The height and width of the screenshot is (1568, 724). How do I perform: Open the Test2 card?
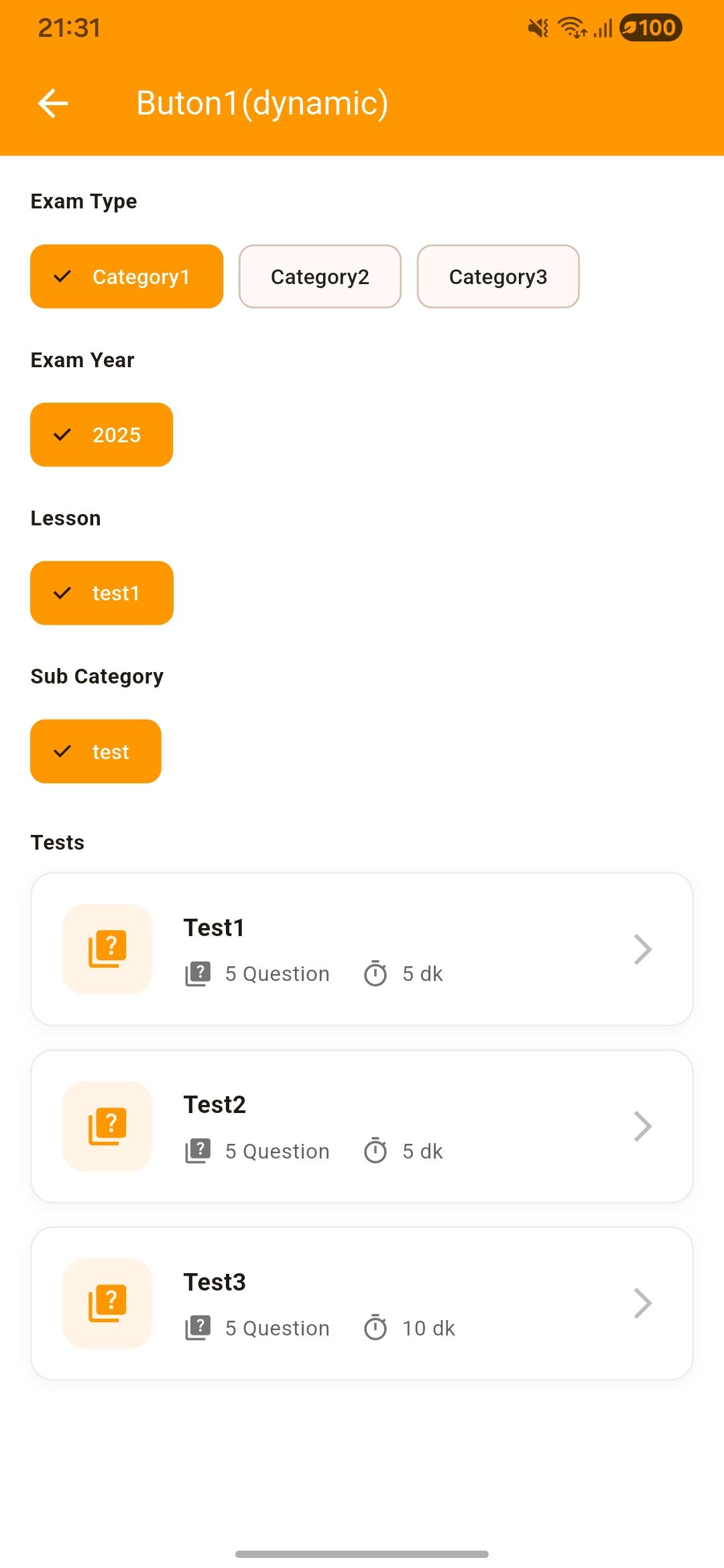click(362, 1126)
